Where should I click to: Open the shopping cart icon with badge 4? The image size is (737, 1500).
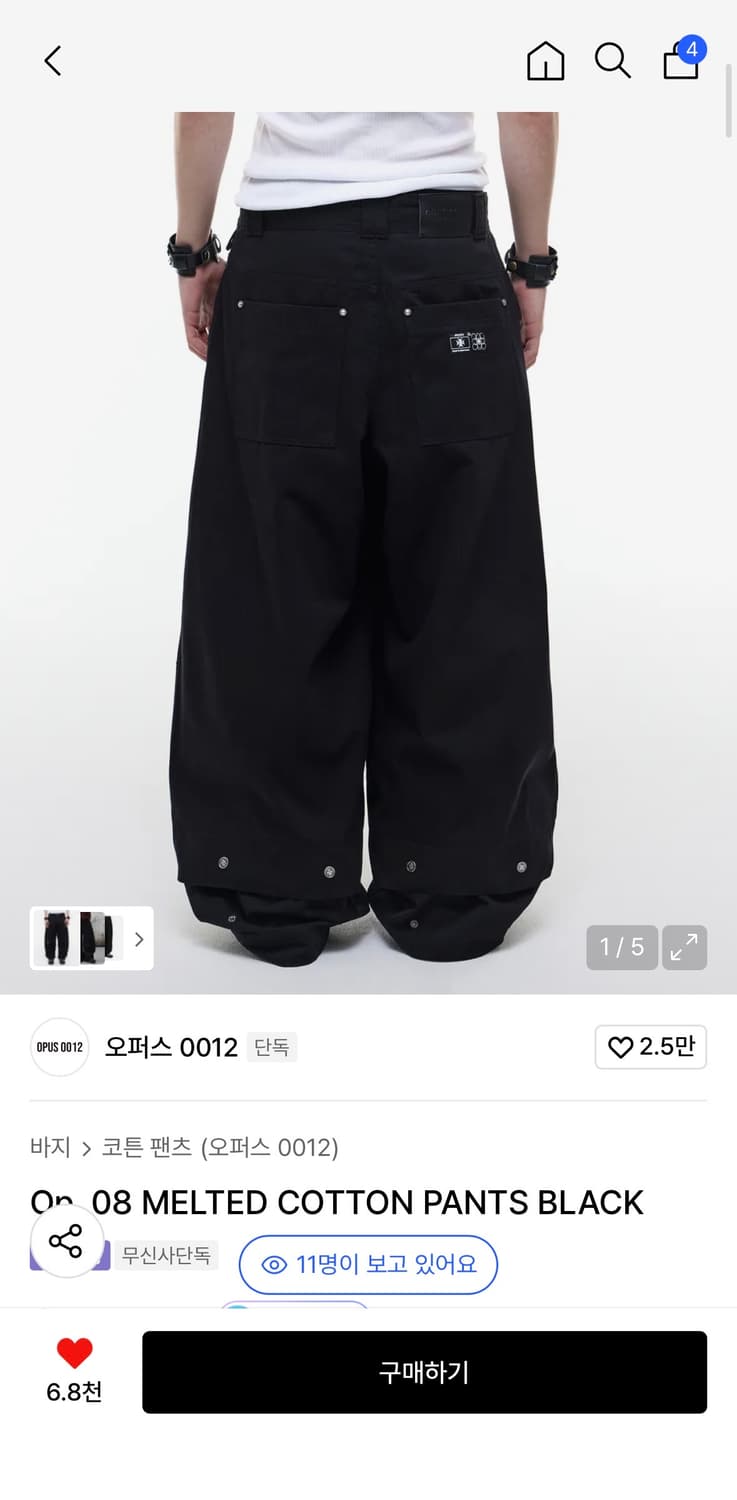pyautogui.click(x=680, y=62)
